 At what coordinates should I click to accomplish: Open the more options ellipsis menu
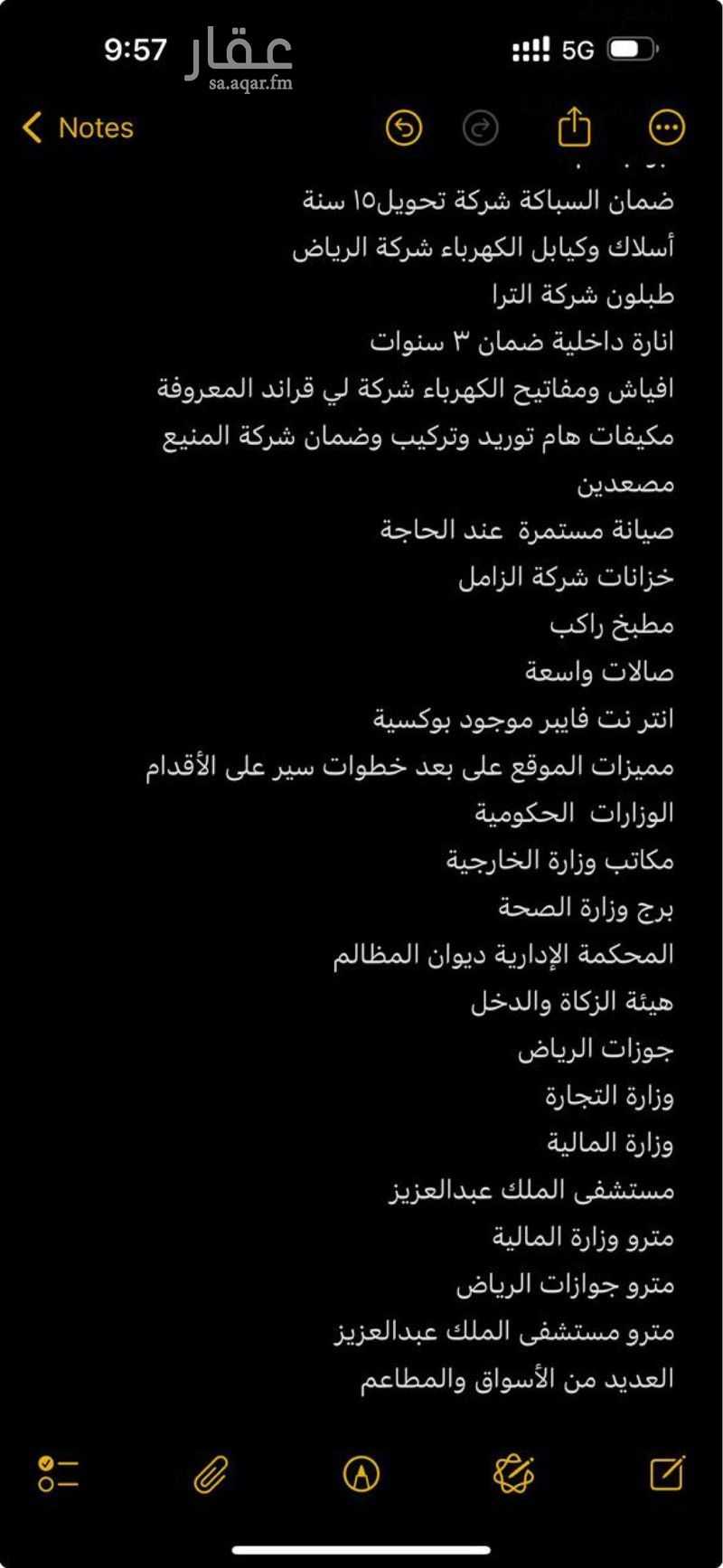pyautogui.click(x=667, y=128)
